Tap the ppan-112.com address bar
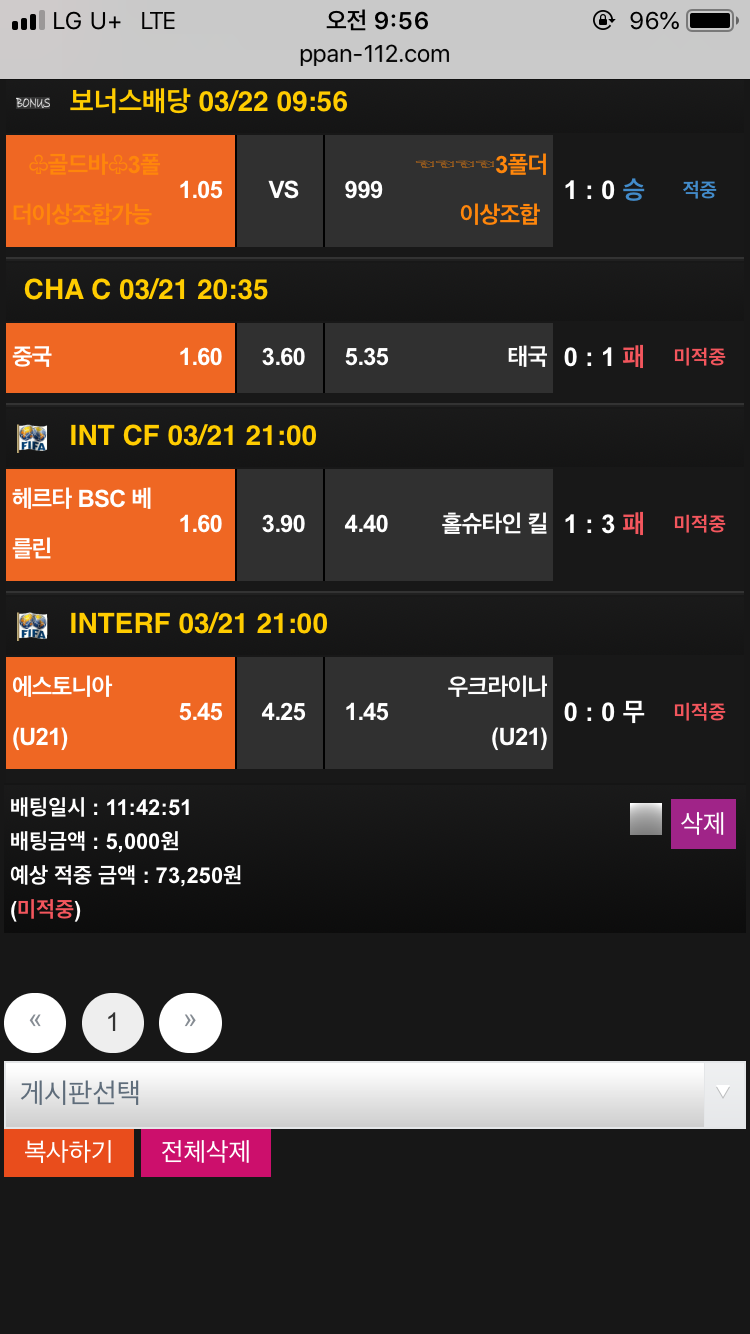 375,54
